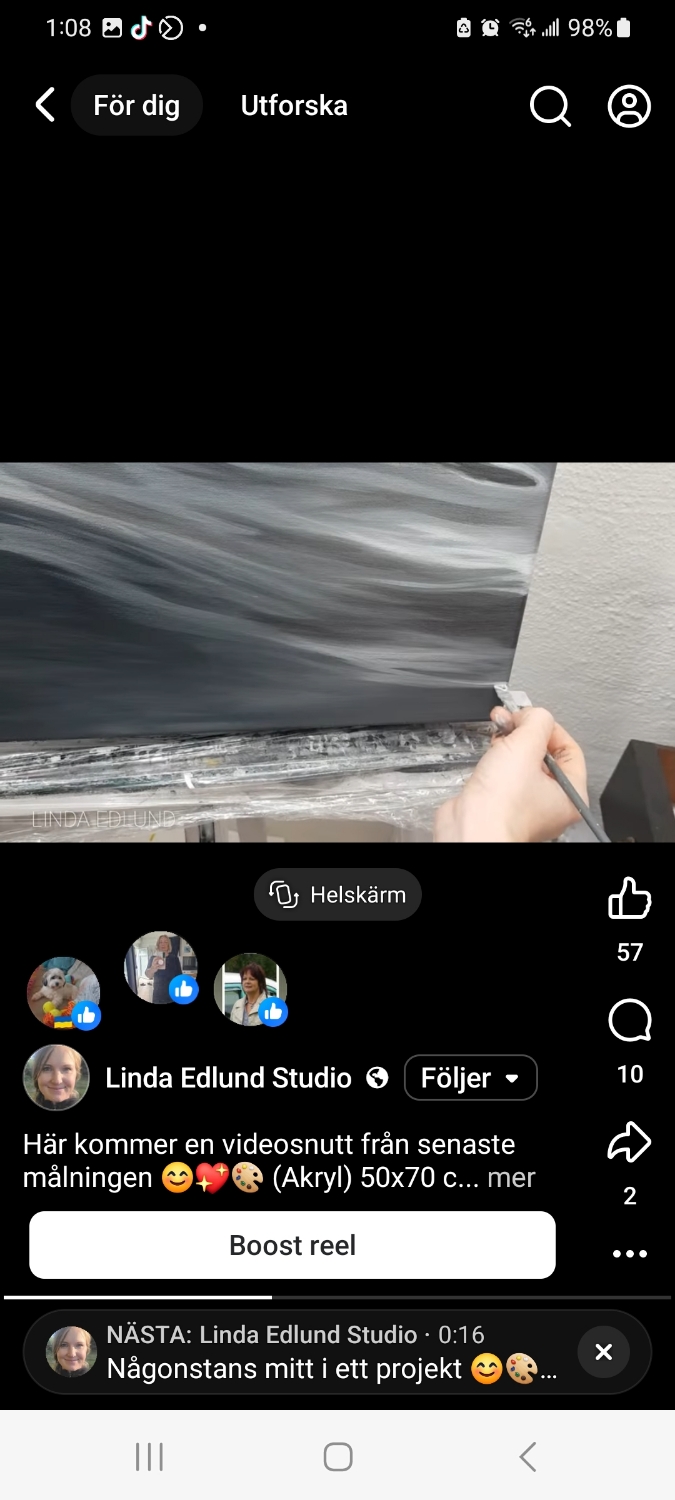This screenshot has height=1500, width=675.
Task: Like this reel
Action: point(629,898)
